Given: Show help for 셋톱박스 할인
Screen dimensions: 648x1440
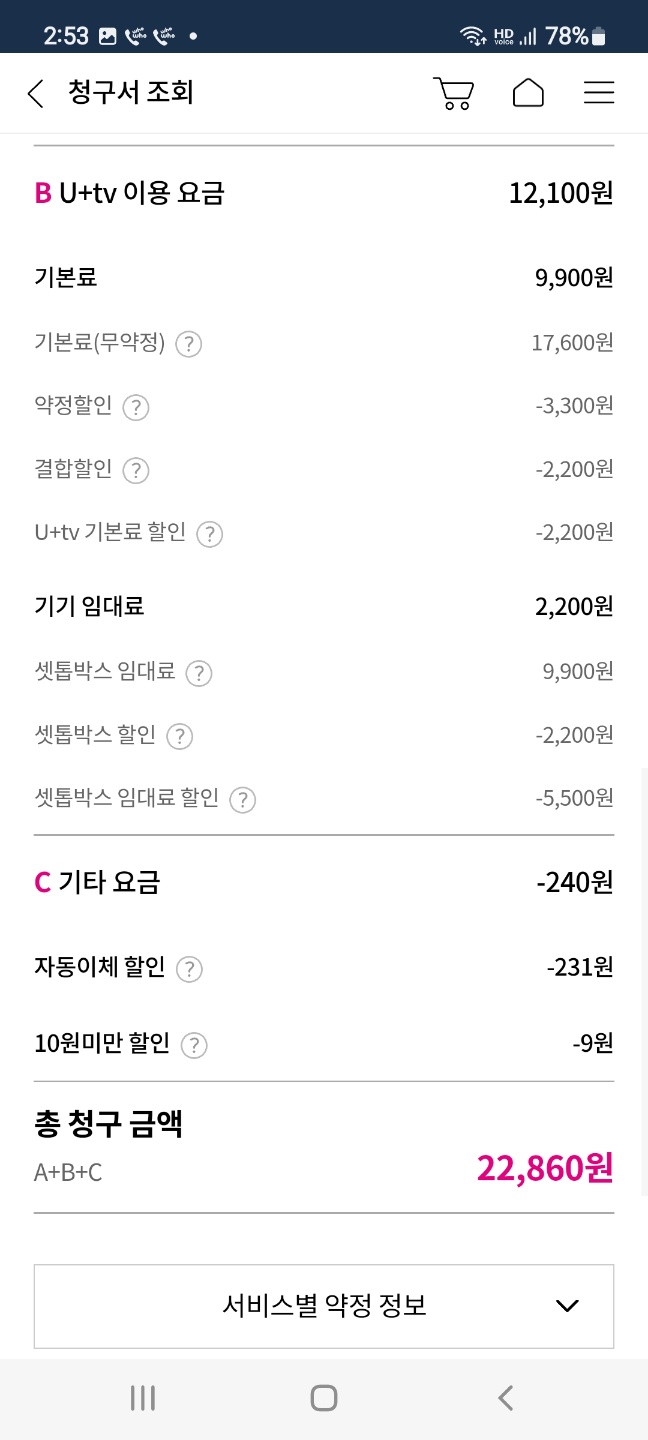Looking at the screenshot, I should click(x=179, y=737).
